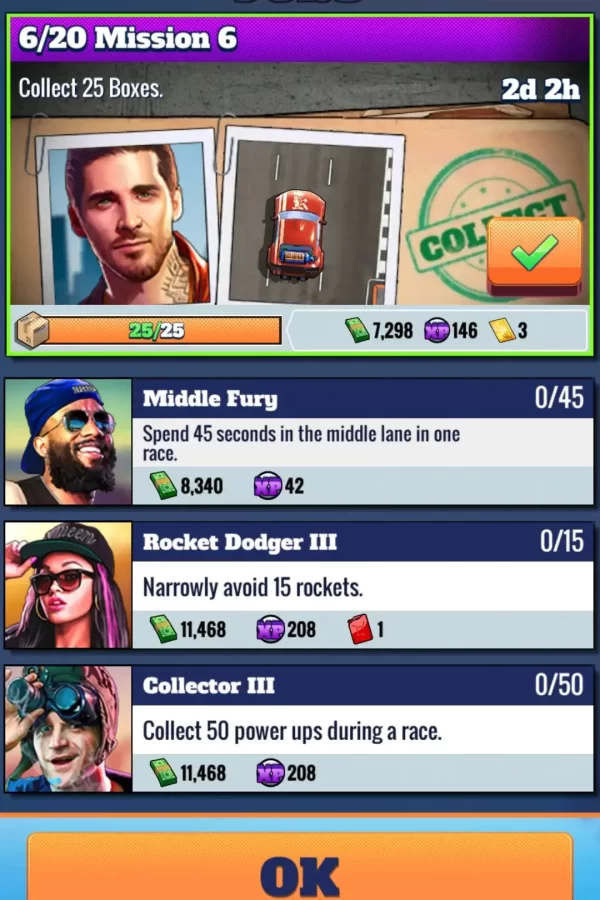Collect Mission 6 reward with the checkmark button
The image size is (600, 900).
[x=534, y=255]
